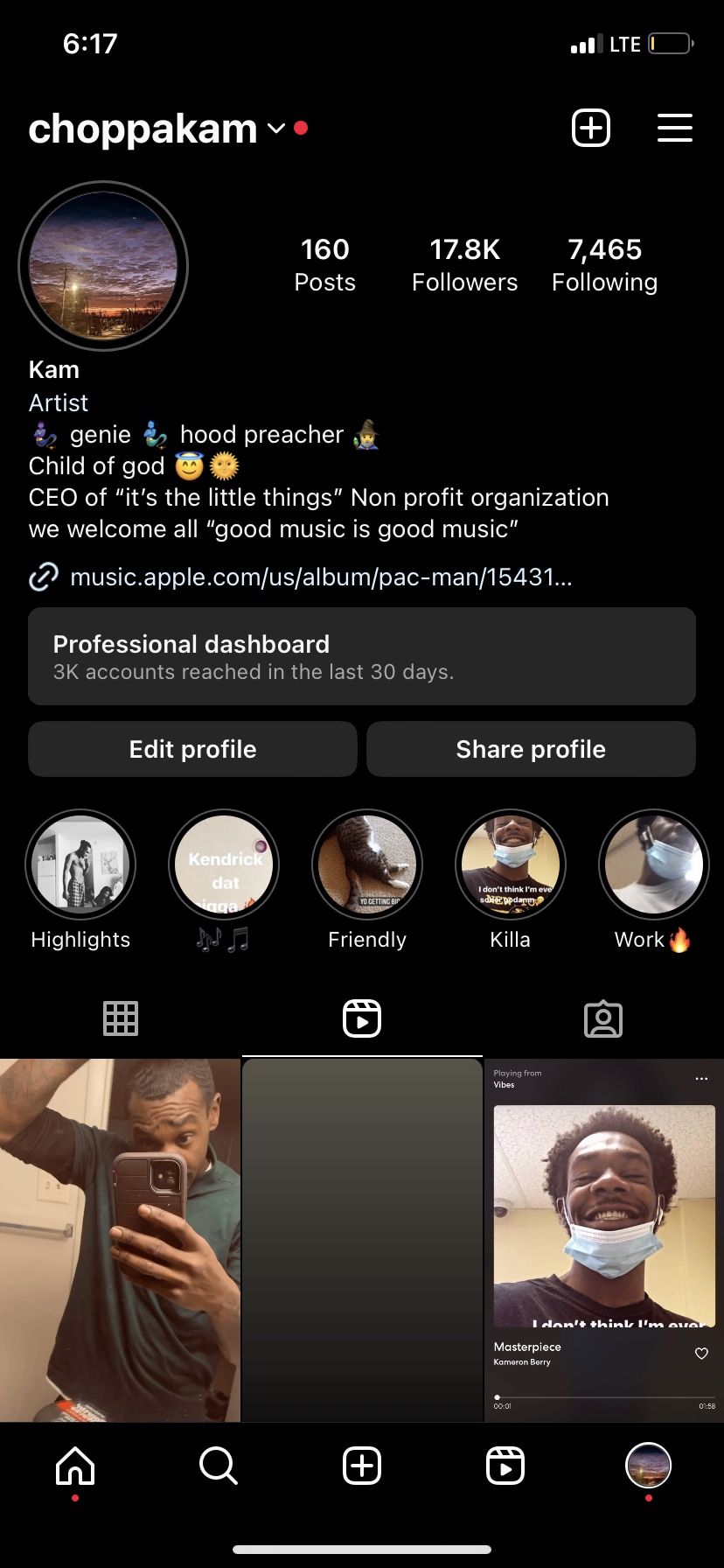Screen dimensions: 724x1568
Task: Tap Edit profile
Action: (x=192, y=749)
